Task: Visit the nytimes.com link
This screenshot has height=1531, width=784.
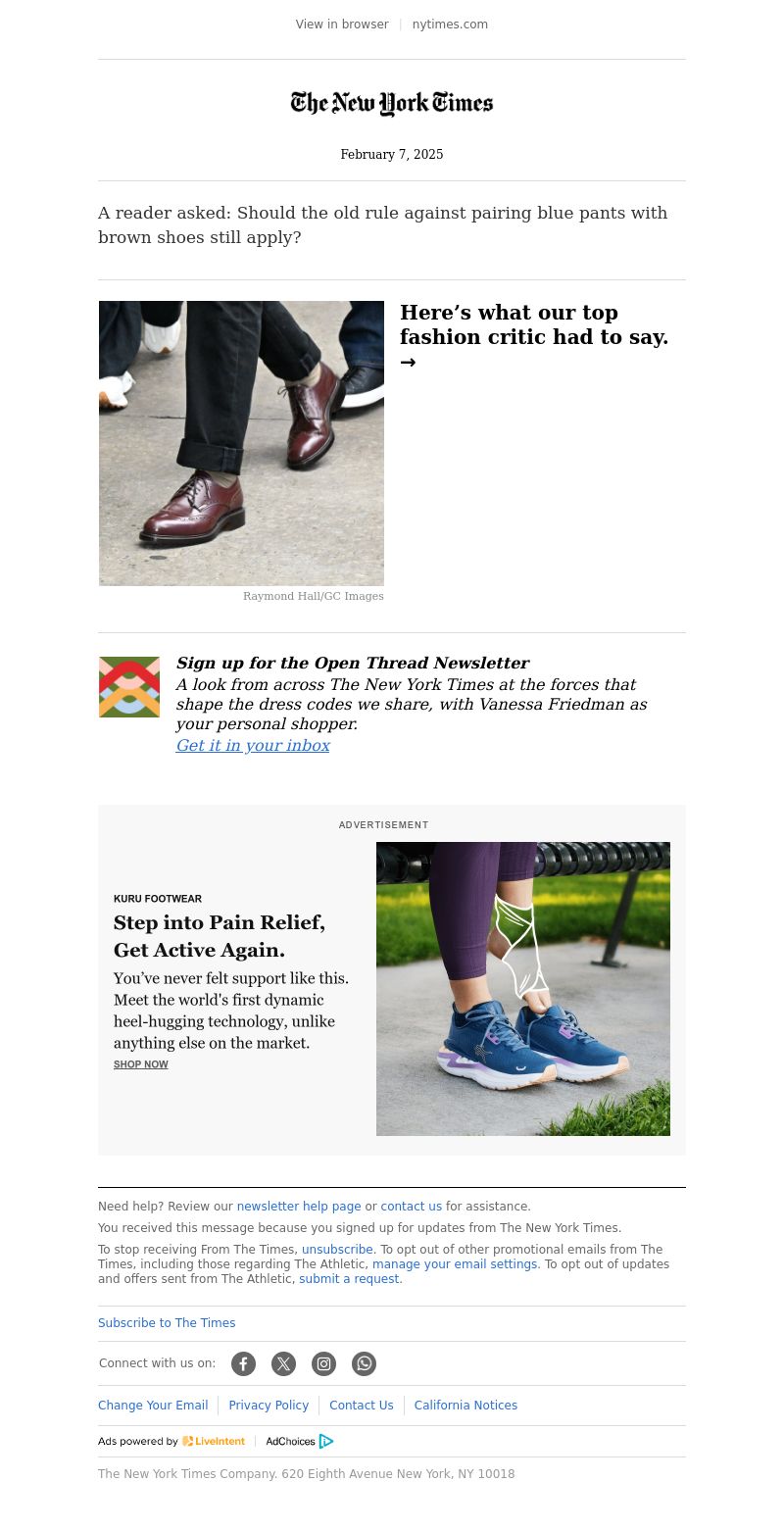Action: (450, 25)
